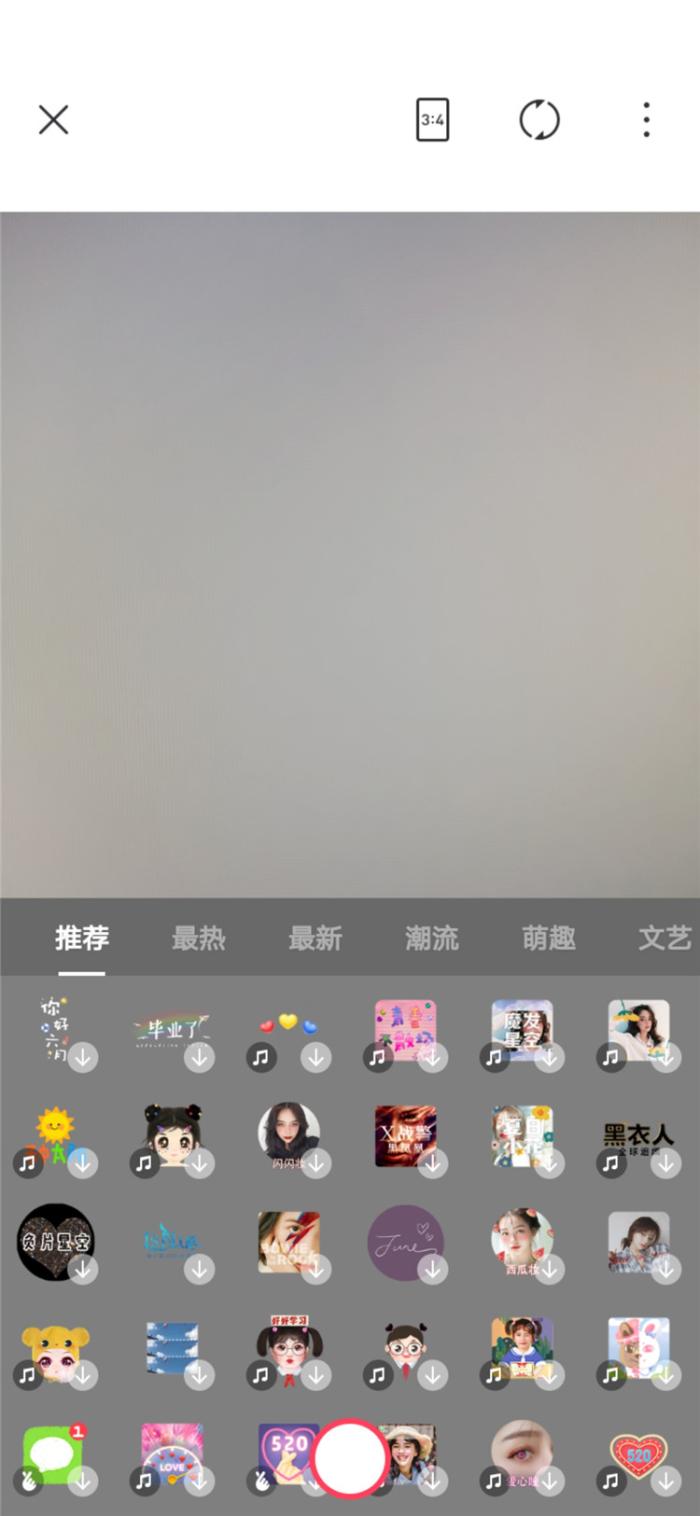Select the 西瓜妆 makeup sticker
The image size is (700, 1516).
(x=522, y=1243)
